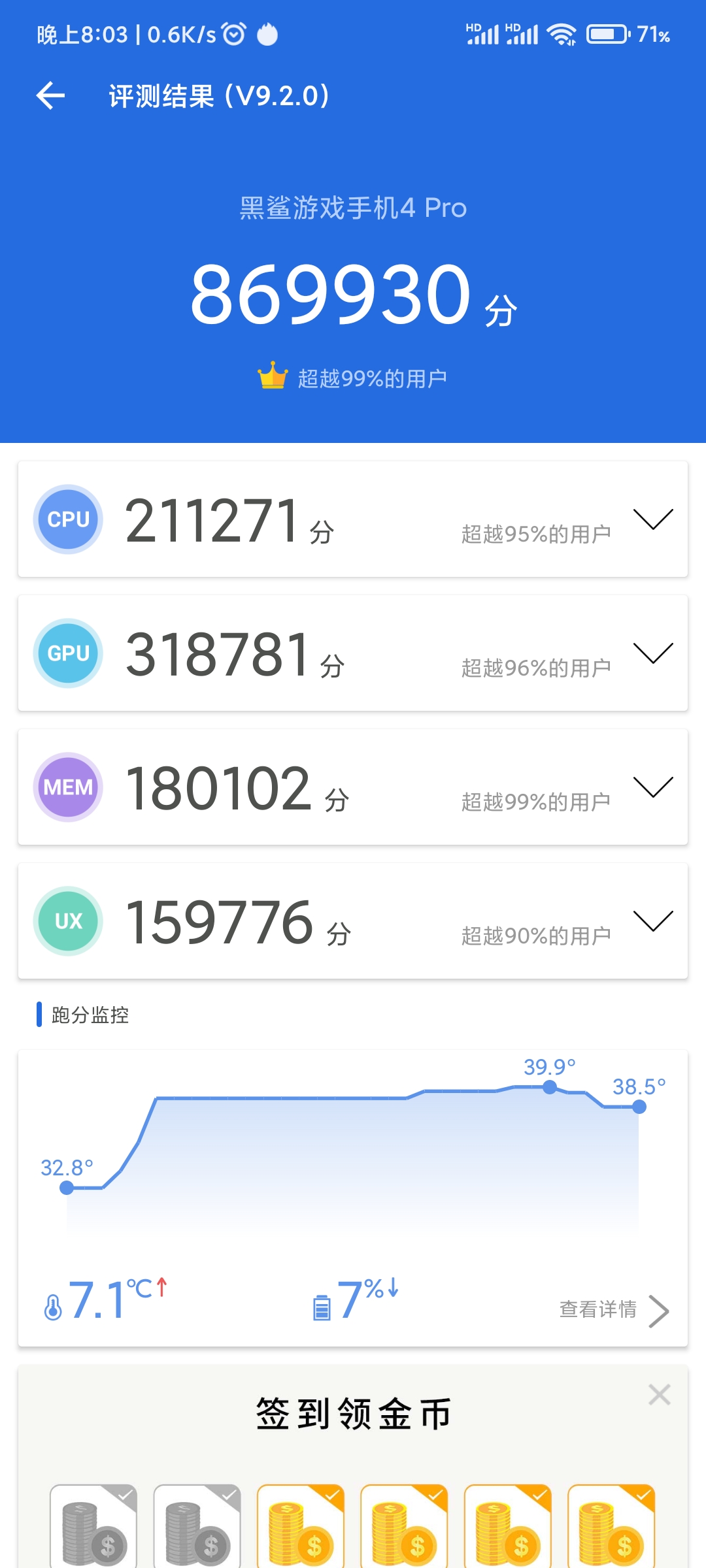706x1568 pixels.
Task: Expand the GPU score breakdown
Action: (652, 653)
